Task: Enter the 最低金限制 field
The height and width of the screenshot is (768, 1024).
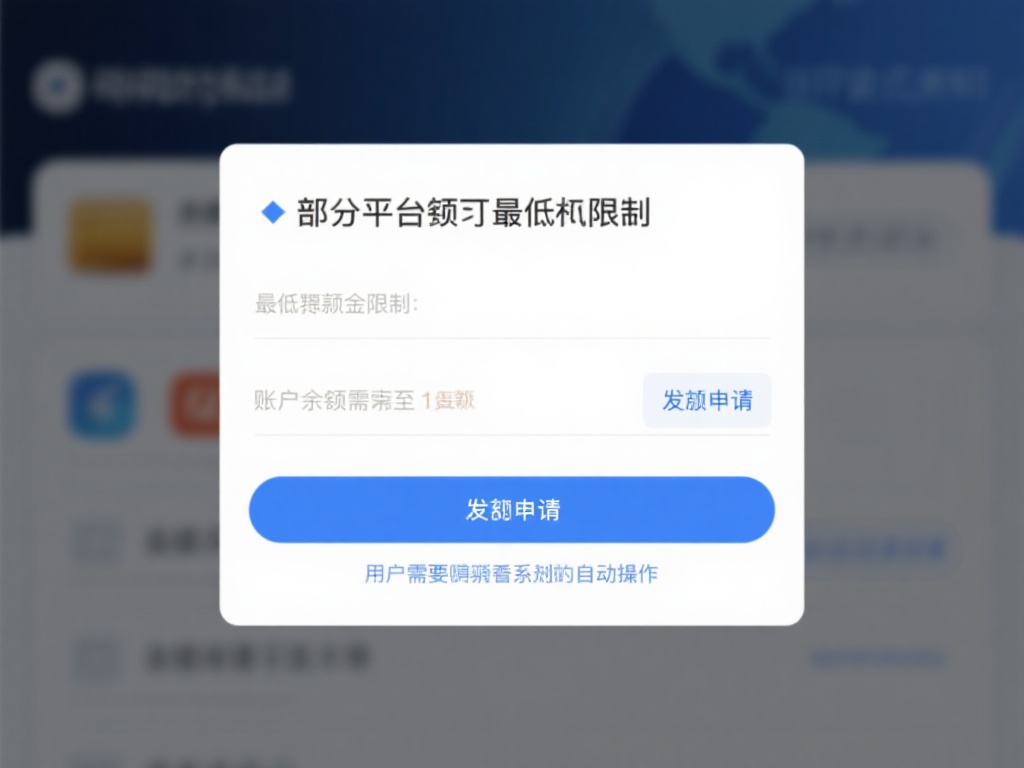Action: coord(590,304)
